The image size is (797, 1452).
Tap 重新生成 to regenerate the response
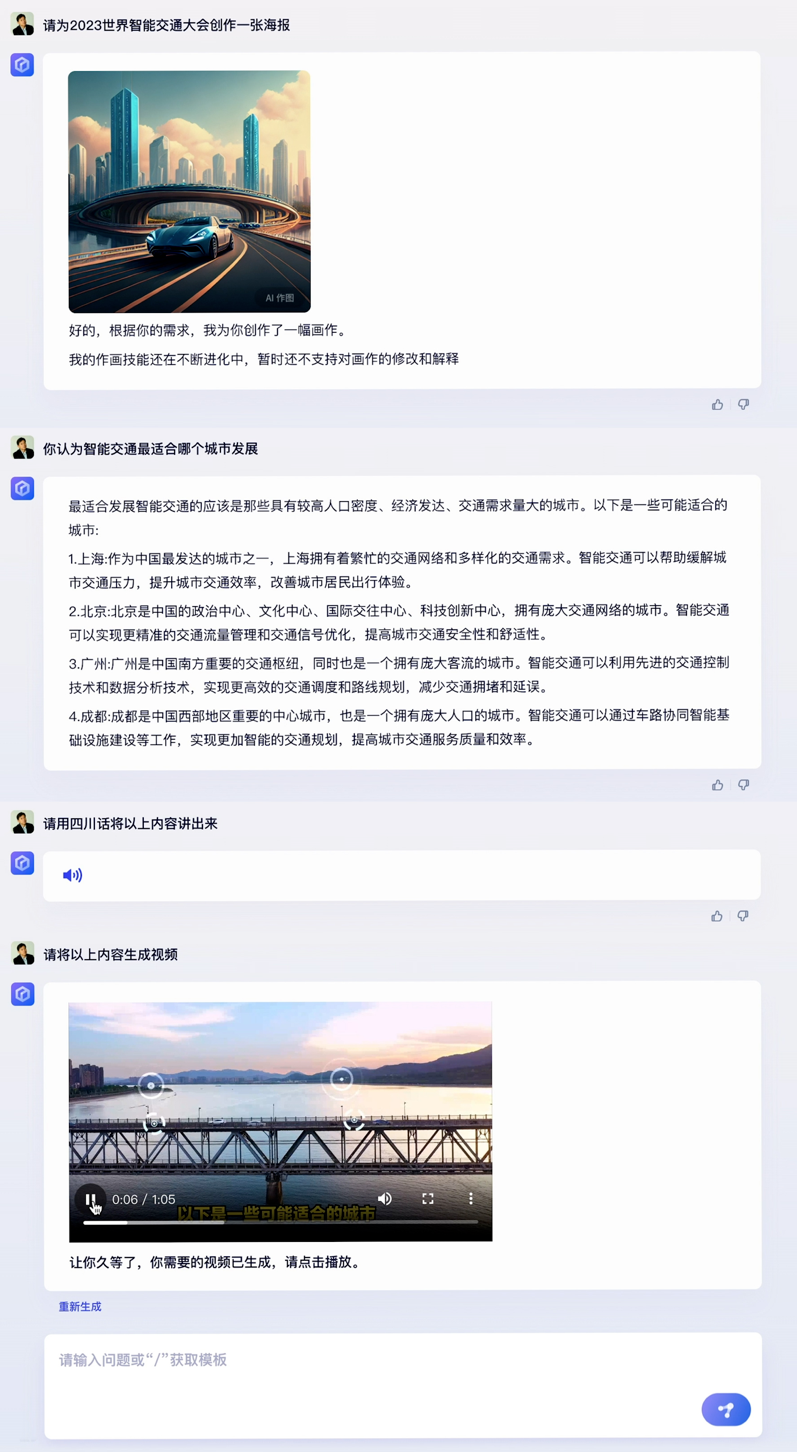[x=80, y=1307]
